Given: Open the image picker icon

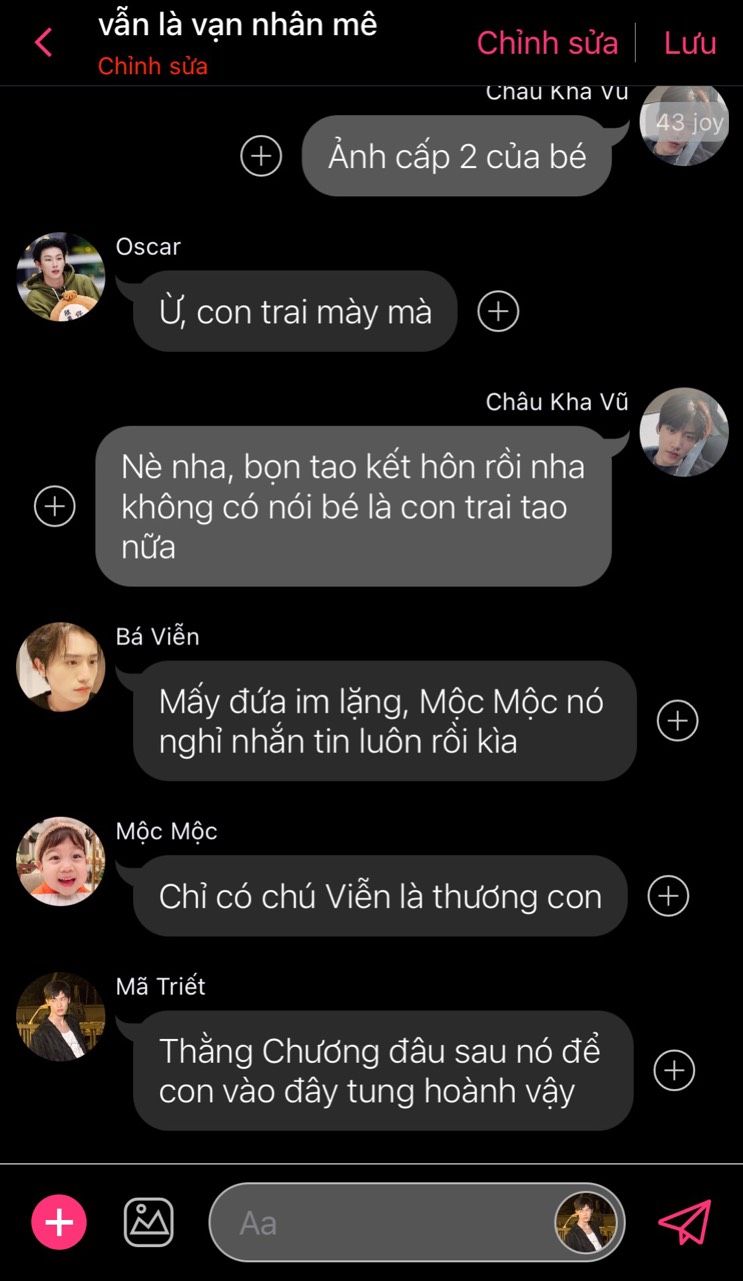Looking at the screenshot, I should click(x=149, y=1222).
